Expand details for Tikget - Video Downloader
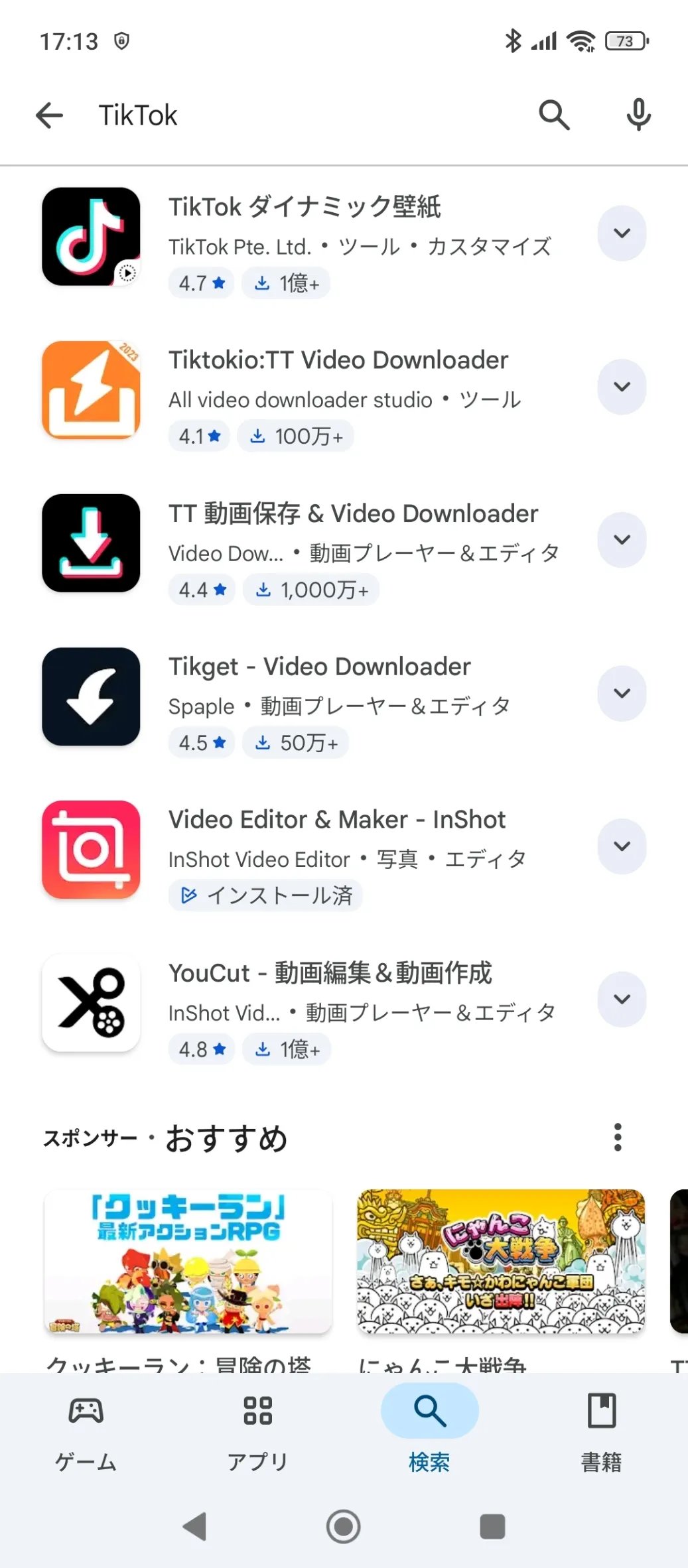The image size is (688, 1568). (x=622, y=693)
